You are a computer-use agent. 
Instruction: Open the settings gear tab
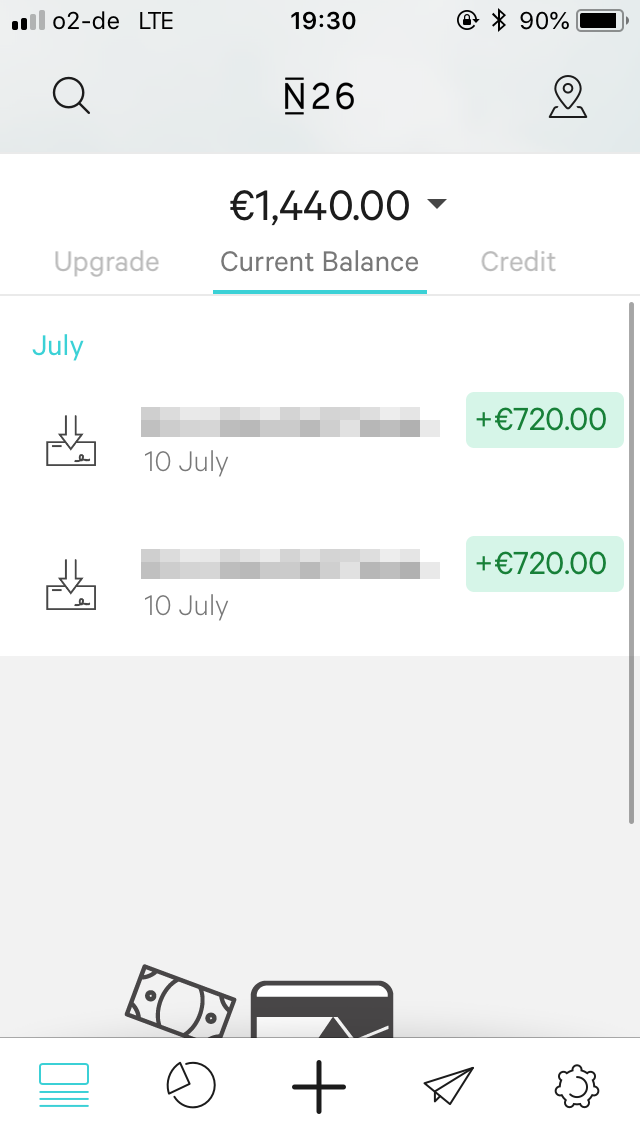[x=576, y=1086]
